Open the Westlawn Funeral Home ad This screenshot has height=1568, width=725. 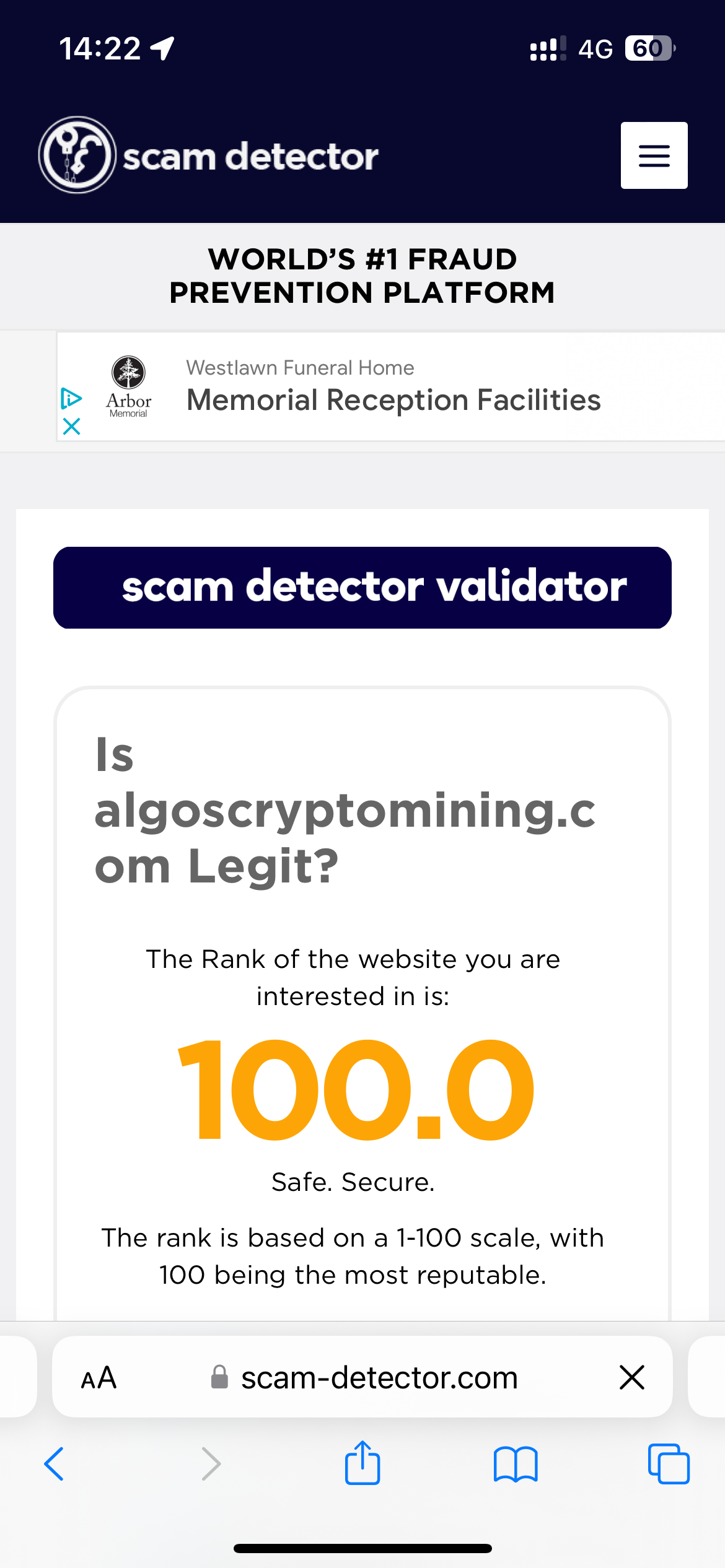(393, 387)
